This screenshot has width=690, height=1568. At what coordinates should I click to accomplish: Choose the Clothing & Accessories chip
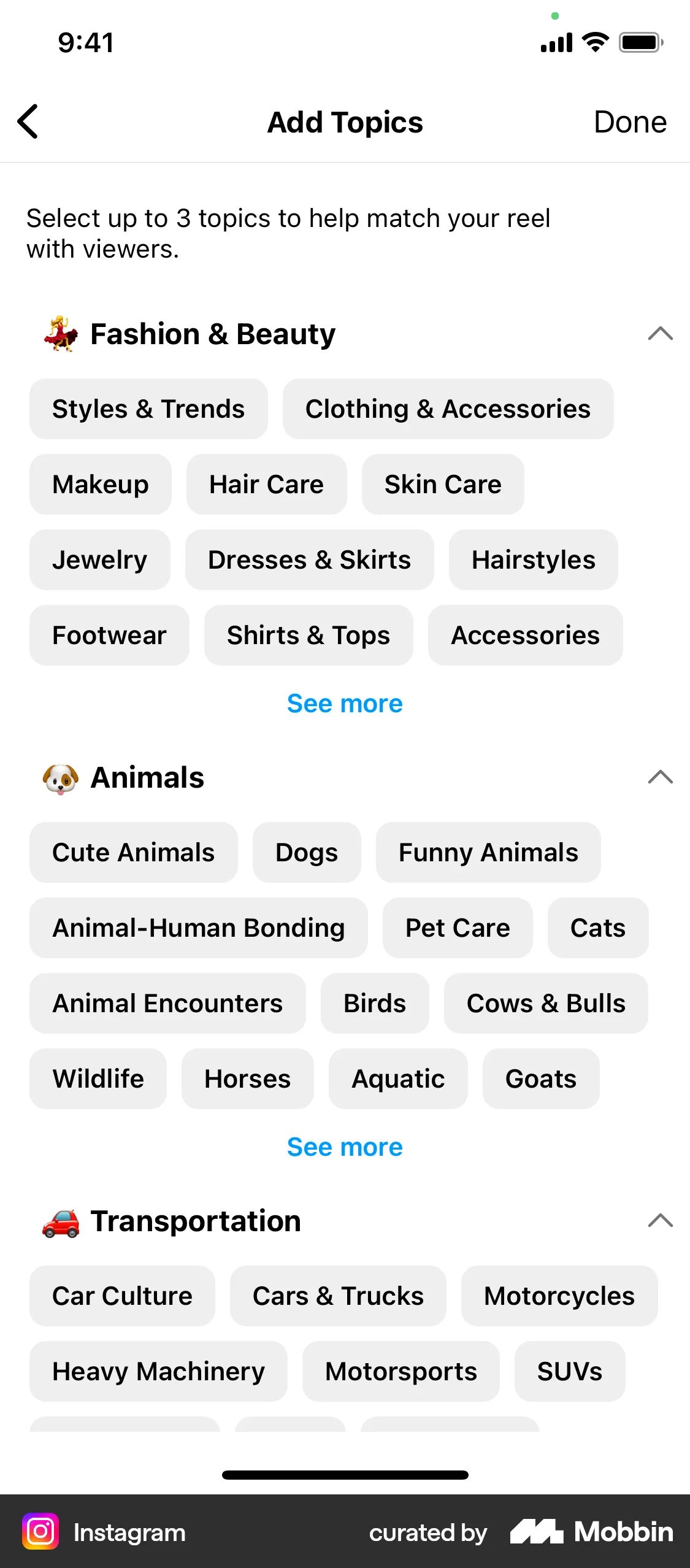coord(448,409)
